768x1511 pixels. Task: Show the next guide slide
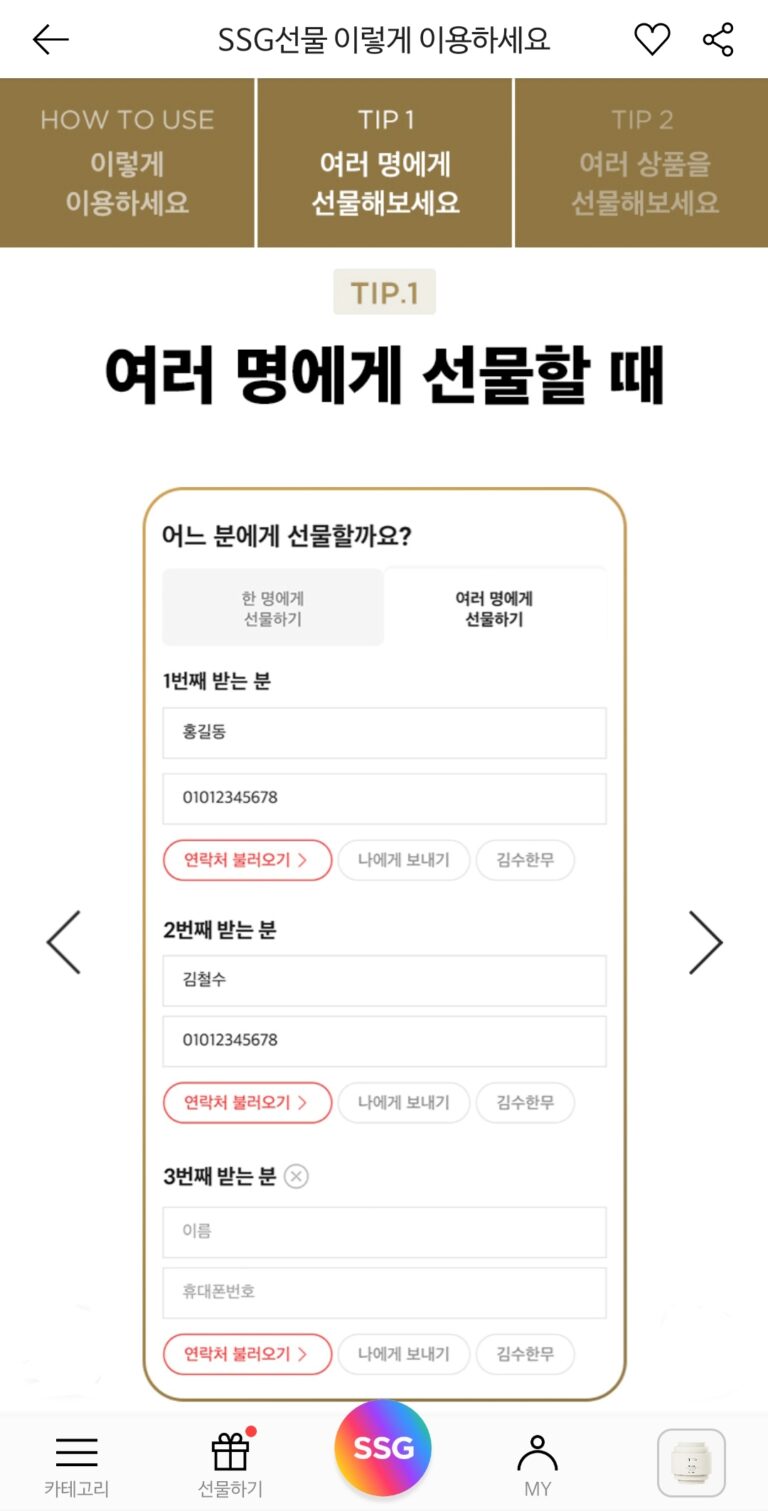705,942
